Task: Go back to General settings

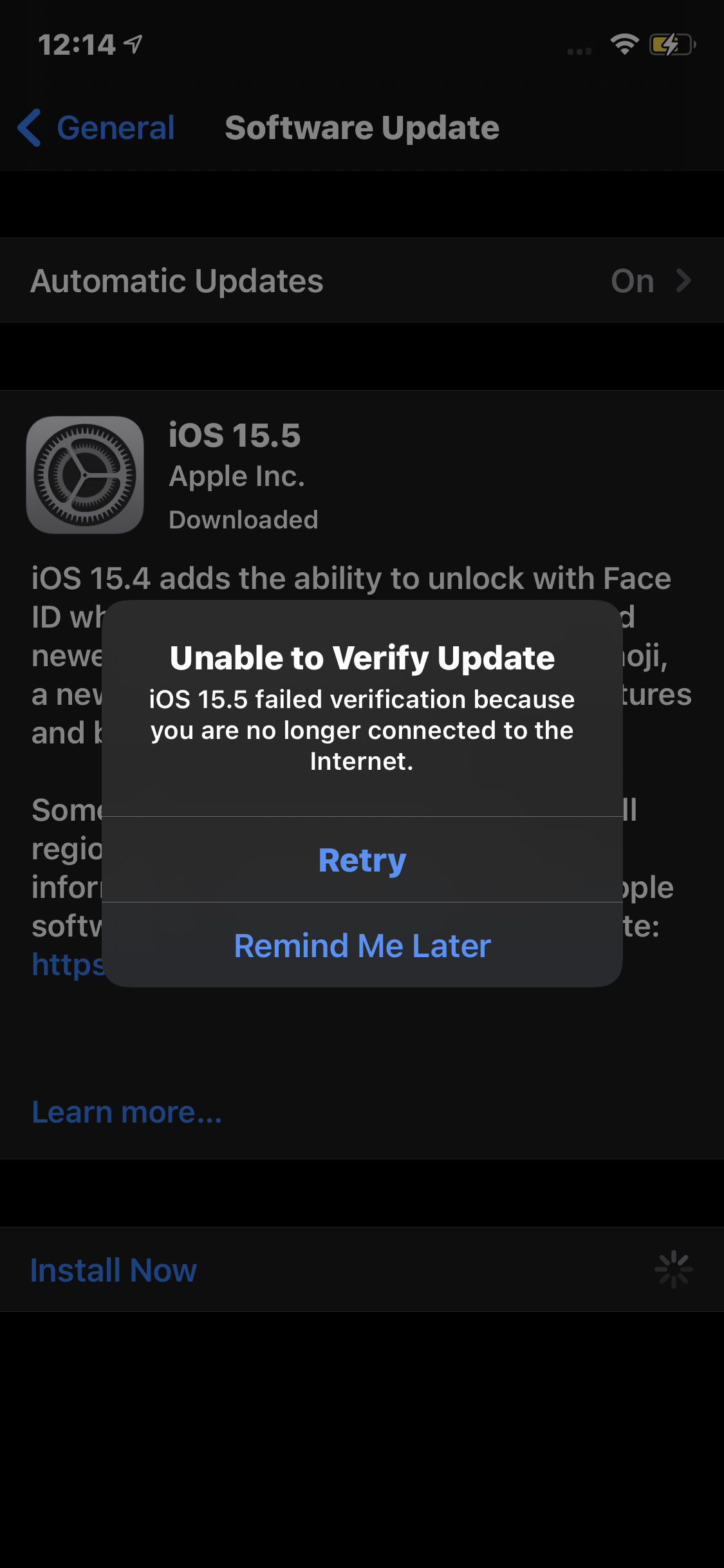Action: [x=97, y=127]
